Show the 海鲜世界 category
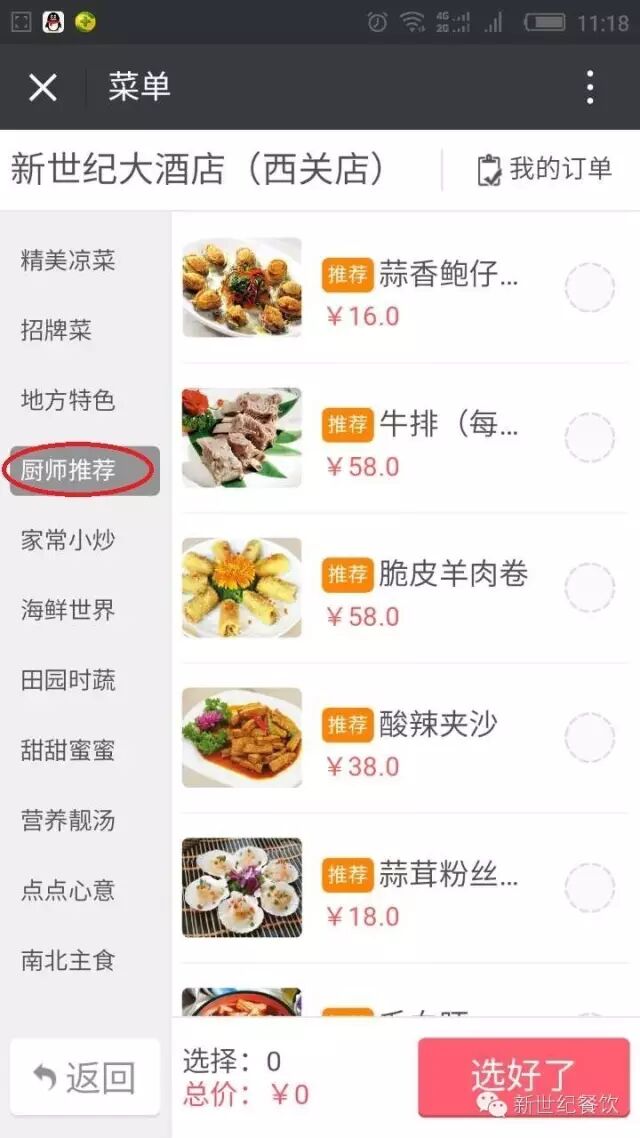The width and height of the screenshot is (640, 1138). (x=68, y=610)
